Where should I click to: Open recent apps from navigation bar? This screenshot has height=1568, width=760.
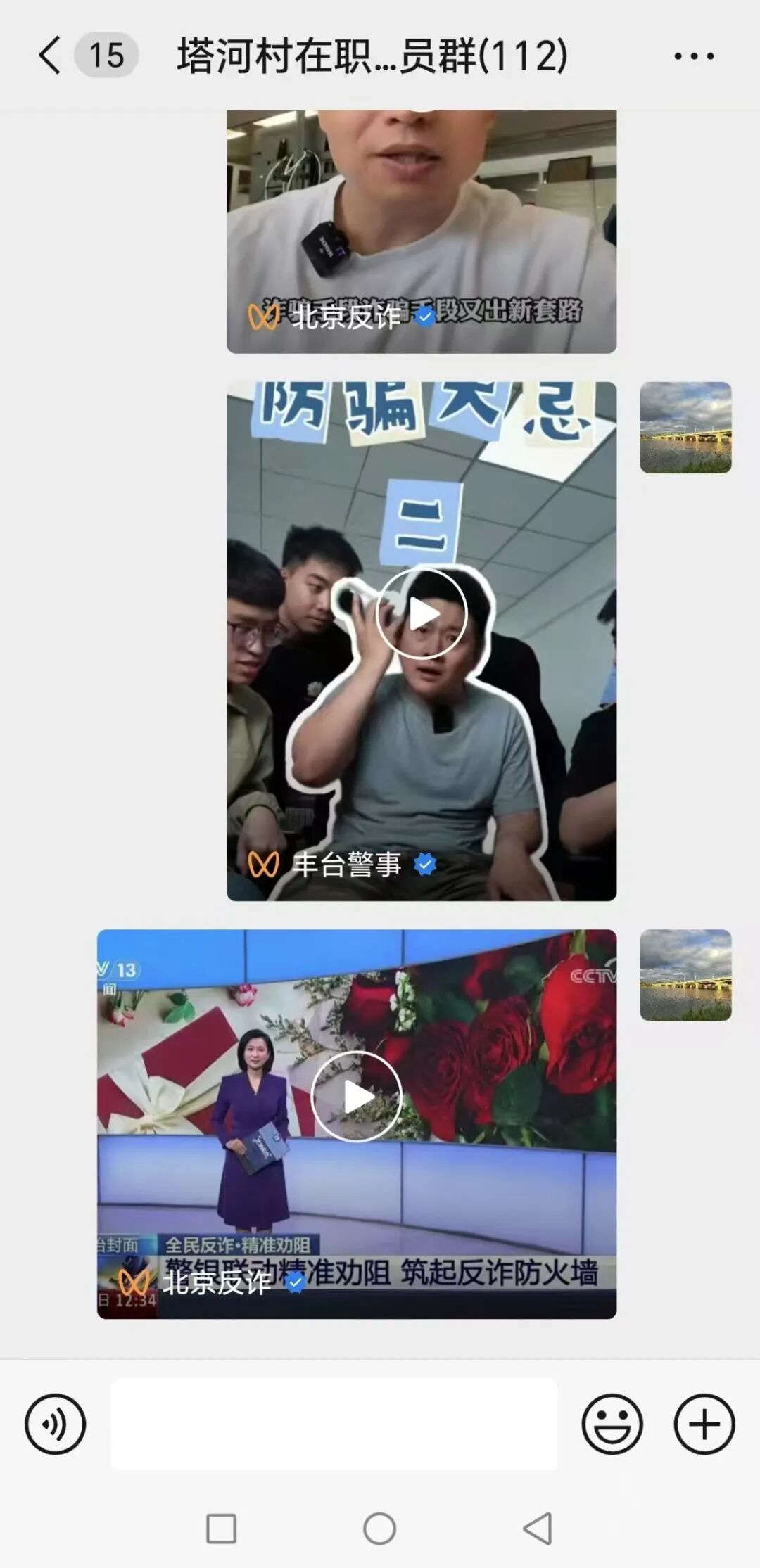(221, 1529)
